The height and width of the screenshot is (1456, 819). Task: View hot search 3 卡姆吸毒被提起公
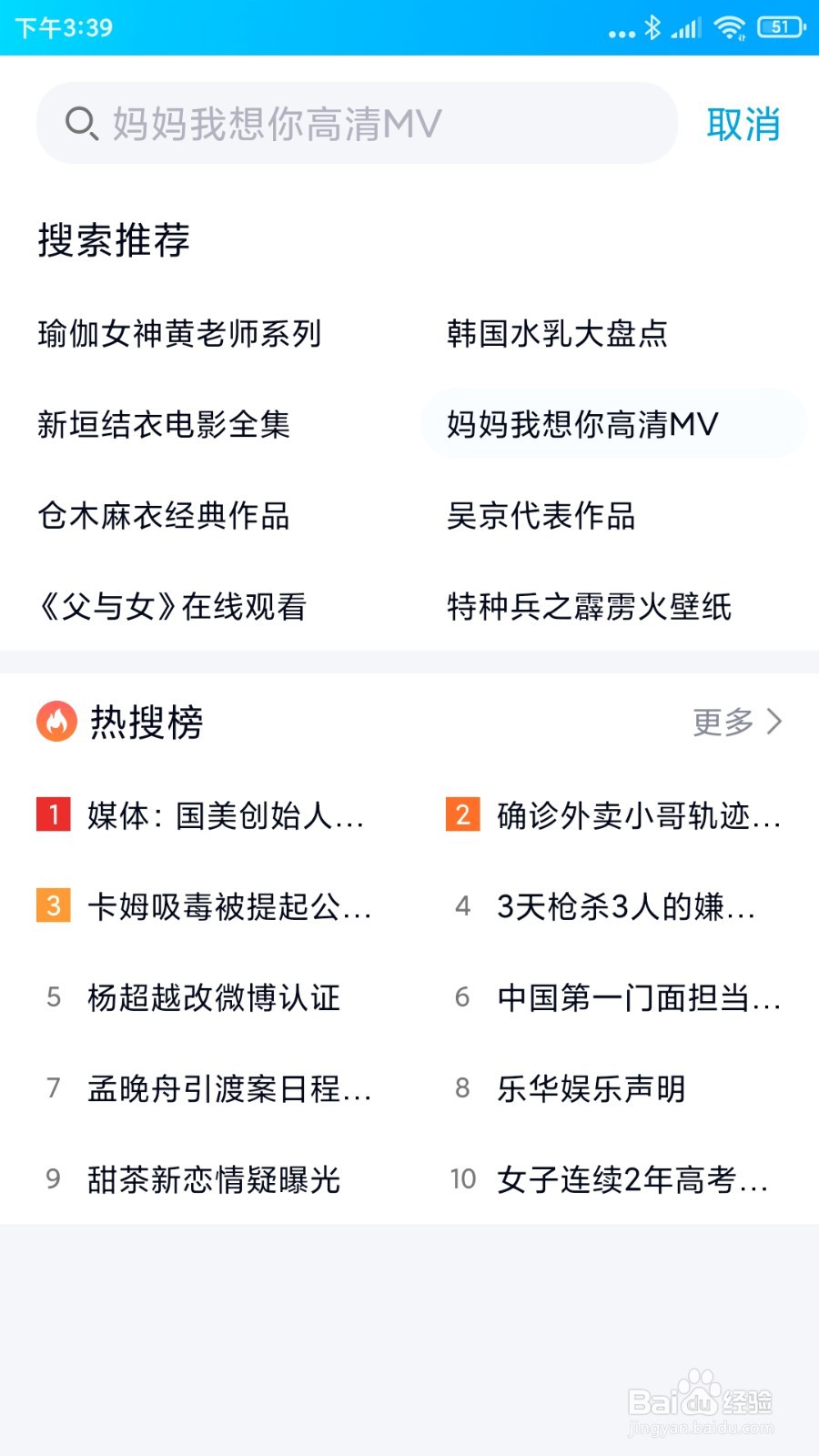pyautogui.click(x=204, y=905)
